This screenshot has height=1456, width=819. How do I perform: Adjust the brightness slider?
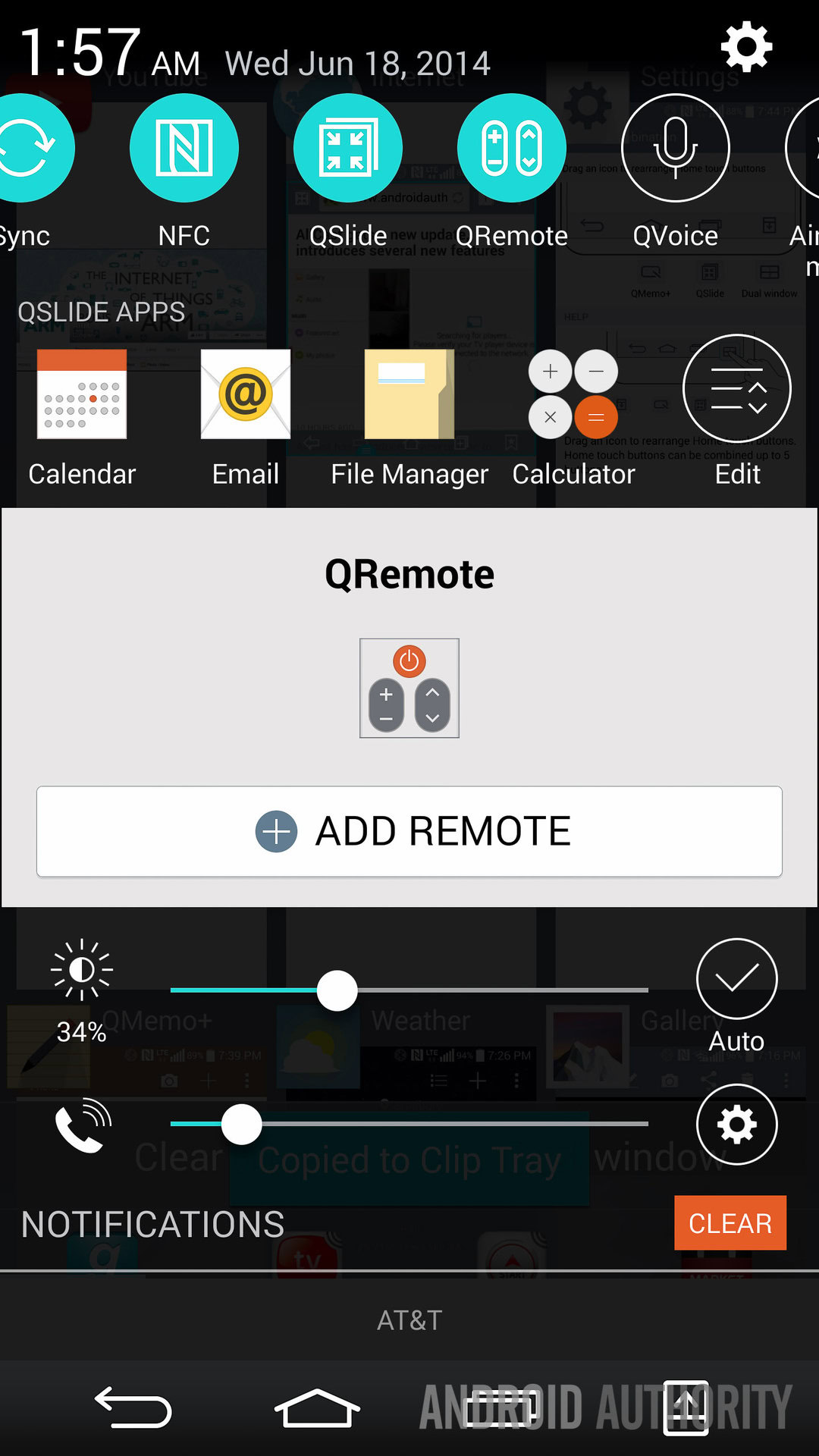(337, 990)
